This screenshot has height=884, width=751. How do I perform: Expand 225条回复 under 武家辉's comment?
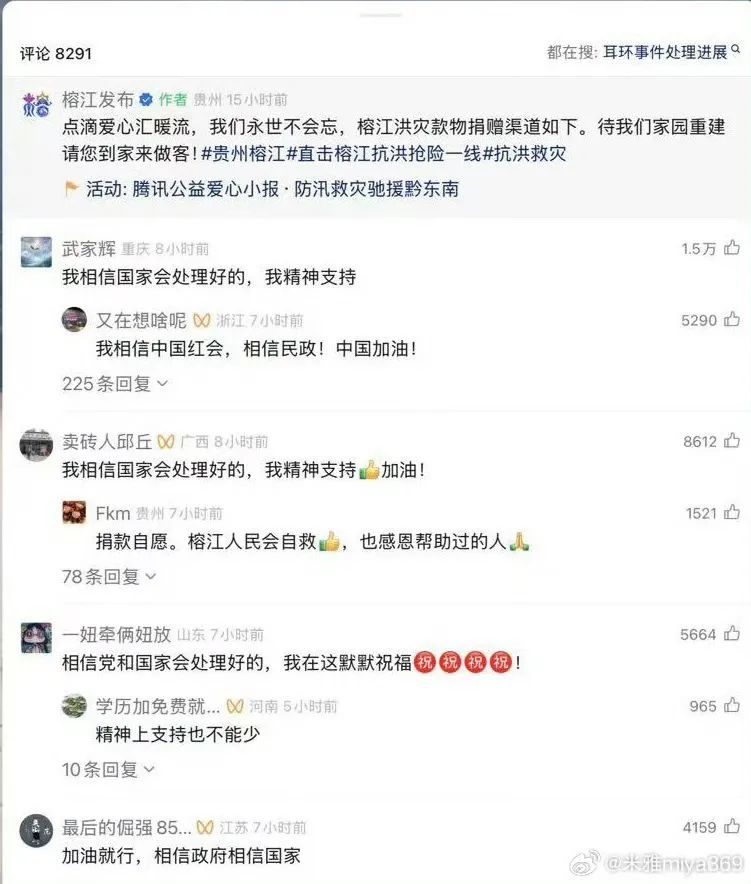(115, 383)
